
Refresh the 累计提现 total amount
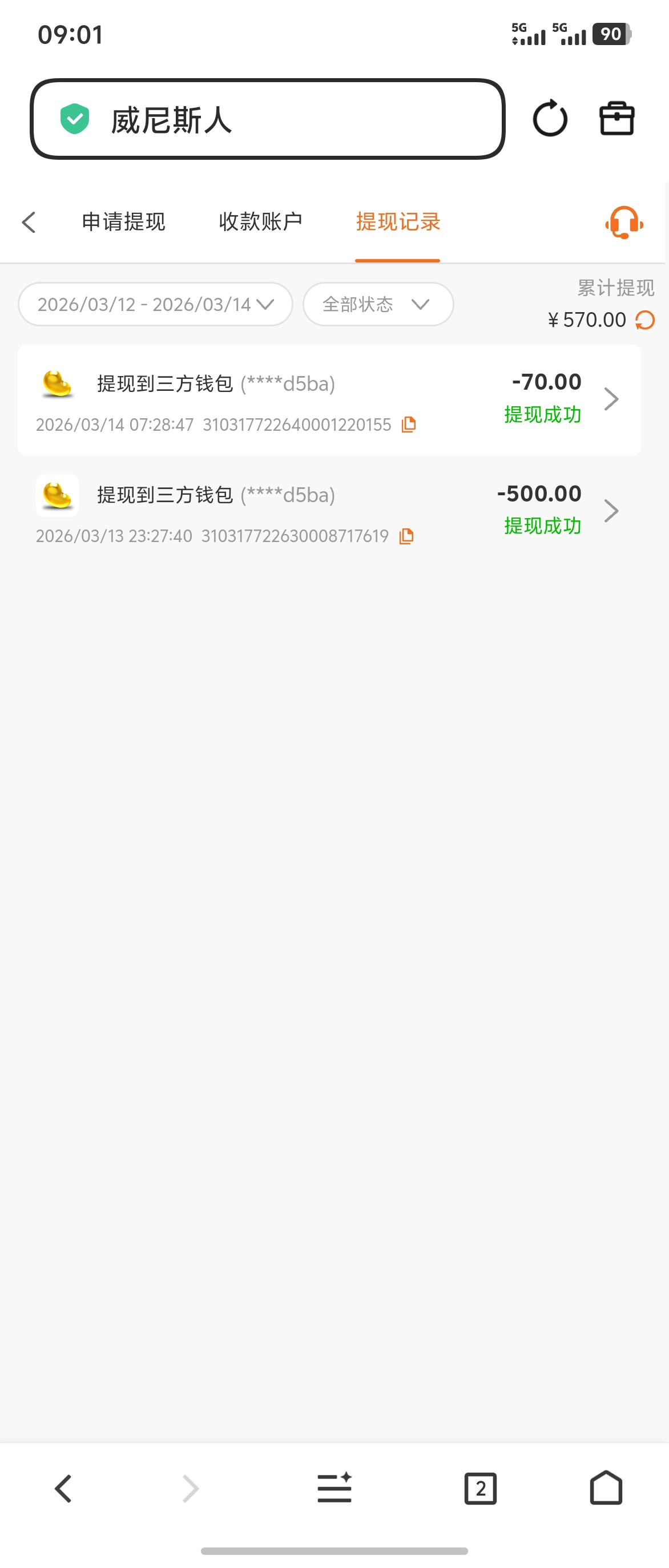click(645, 320)
